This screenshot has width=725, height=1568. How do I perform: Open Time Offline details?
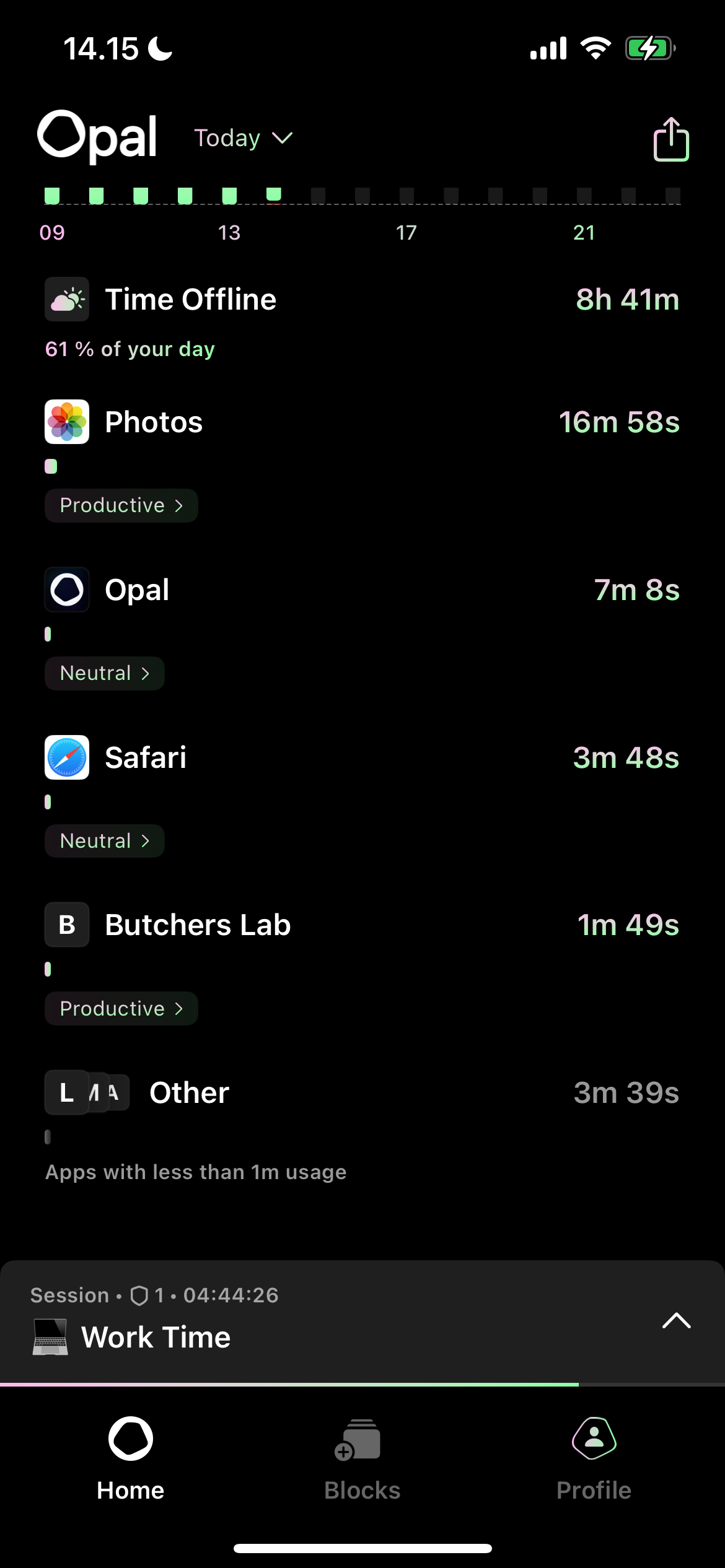click(362, 300)
